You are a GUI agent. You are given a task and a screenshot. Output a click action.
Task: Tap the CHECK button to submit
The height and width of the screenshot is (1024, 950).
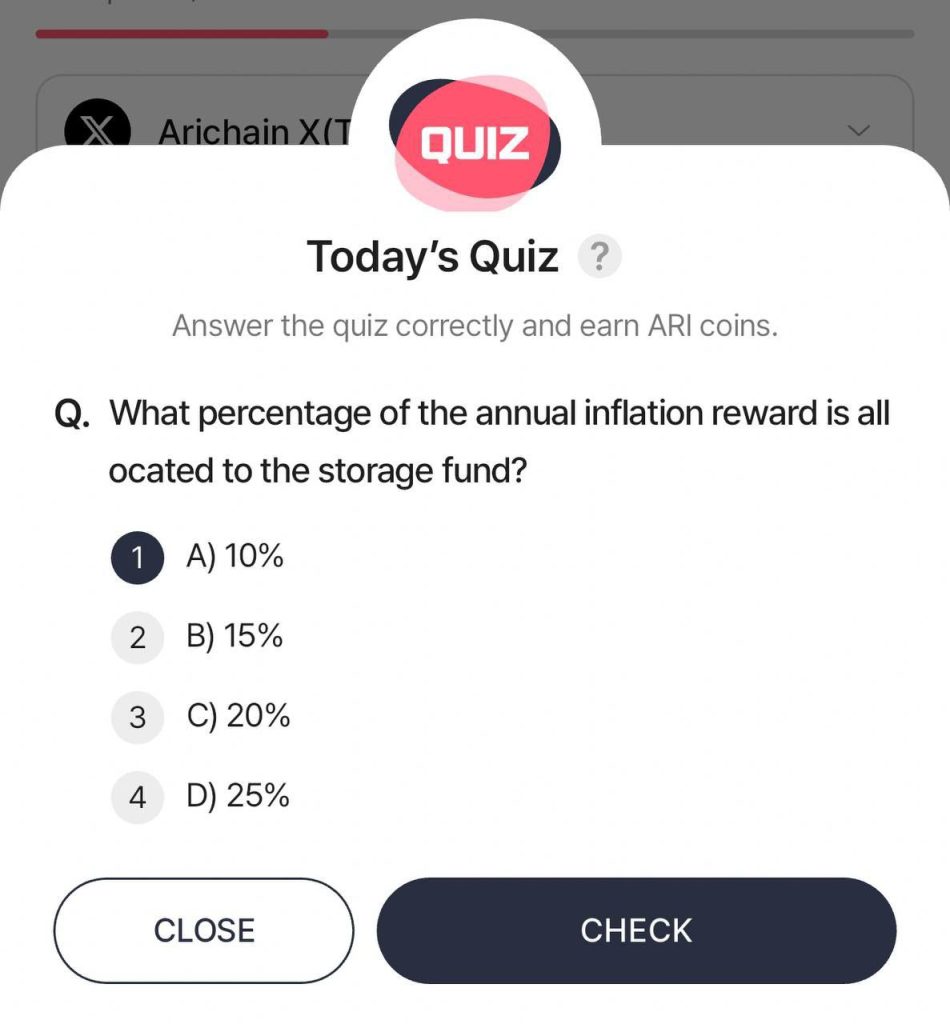636,930
